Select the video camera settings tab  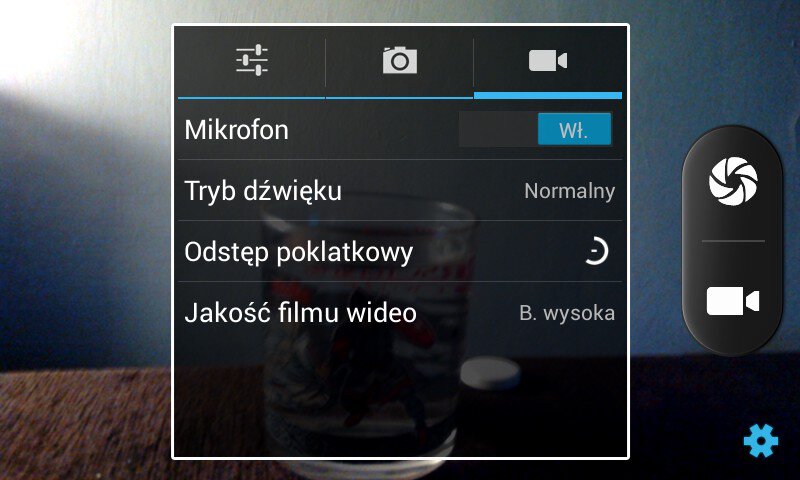(548, 62)
